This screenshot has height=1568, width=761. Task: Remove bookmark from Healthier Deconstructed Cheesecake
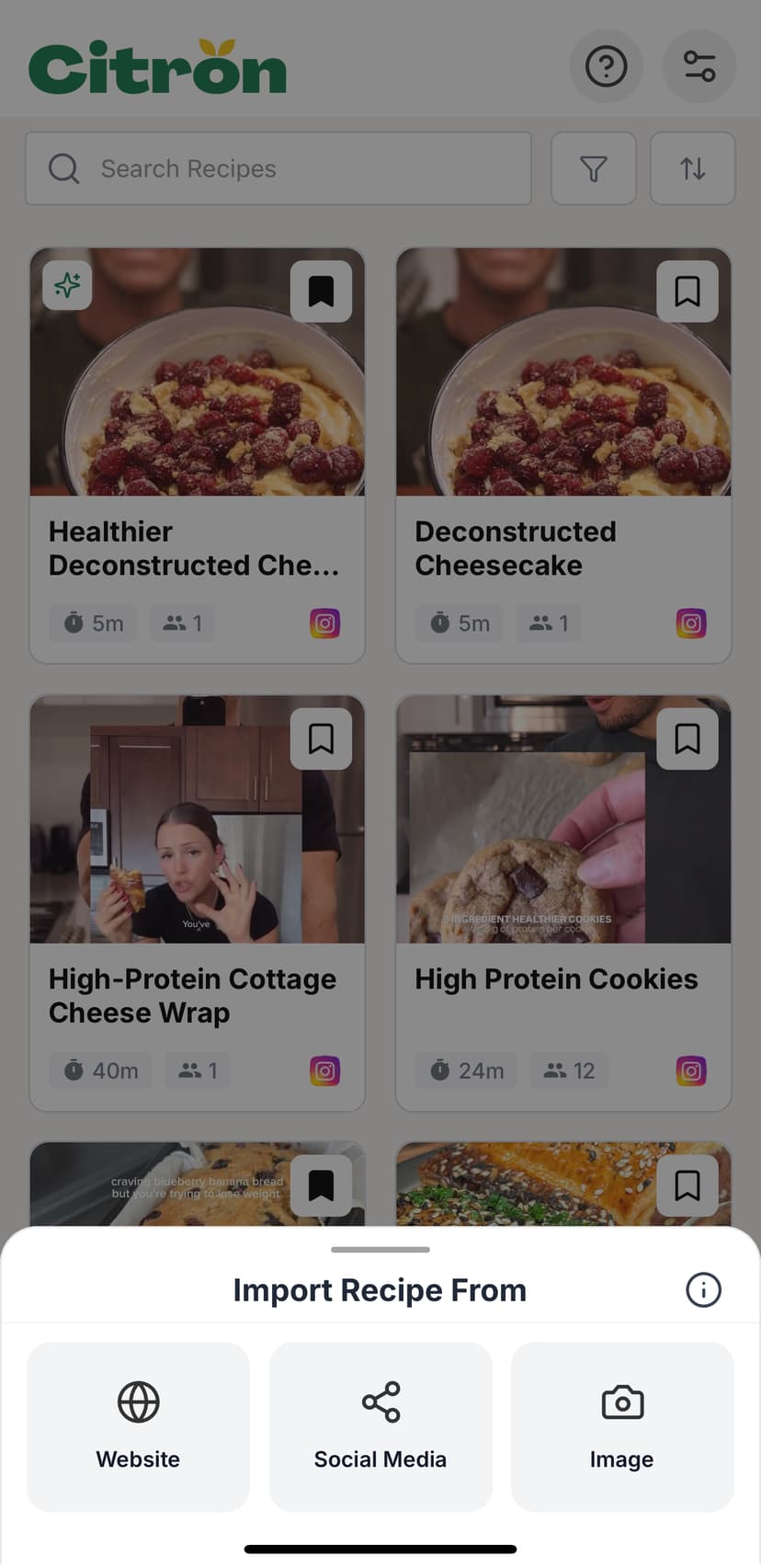321,292
